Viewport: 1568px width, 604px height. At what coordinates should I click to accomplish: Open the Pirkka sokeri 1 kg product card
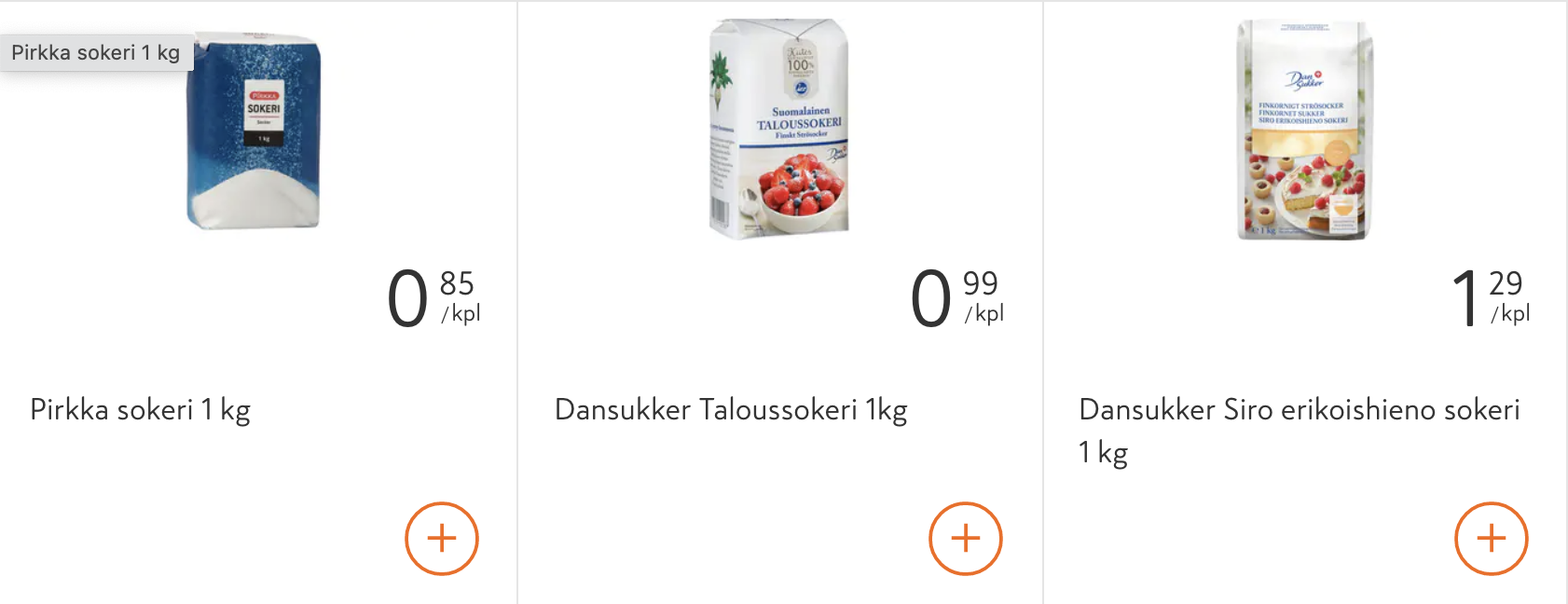point(140,410)
